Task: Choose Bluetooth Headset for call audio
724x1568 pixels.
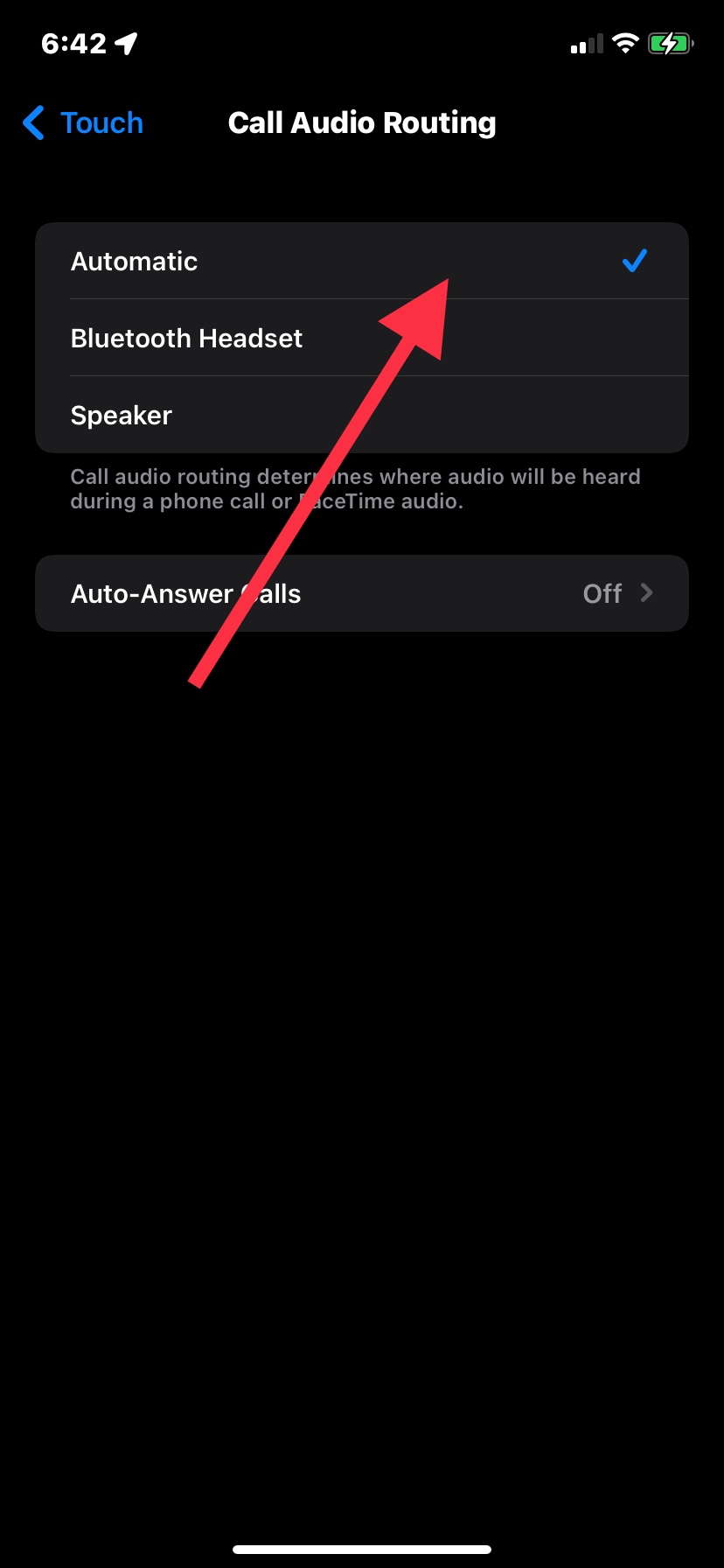Action: [186, 339]
